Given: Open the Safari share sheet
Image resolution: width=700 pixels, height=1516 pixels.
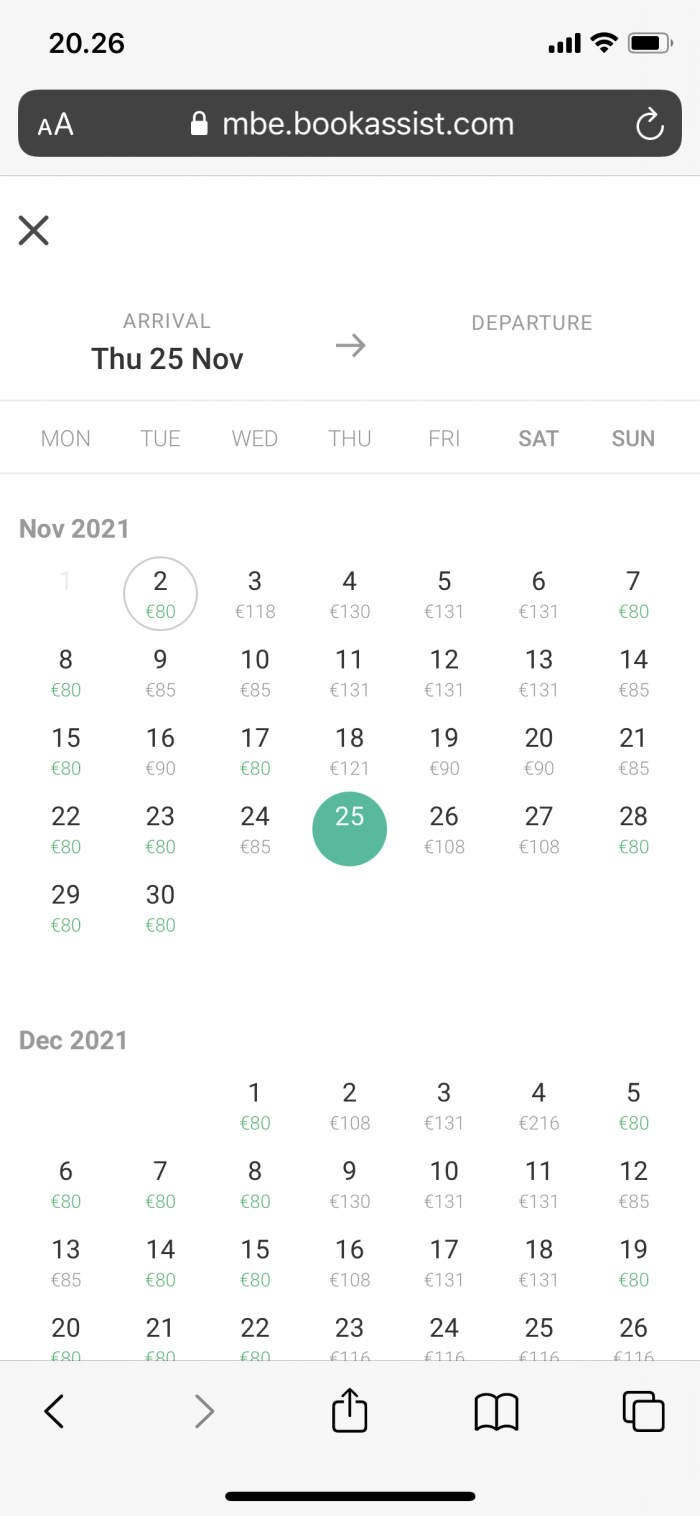Looking at the screenshot, I should tap(350, 1411).
